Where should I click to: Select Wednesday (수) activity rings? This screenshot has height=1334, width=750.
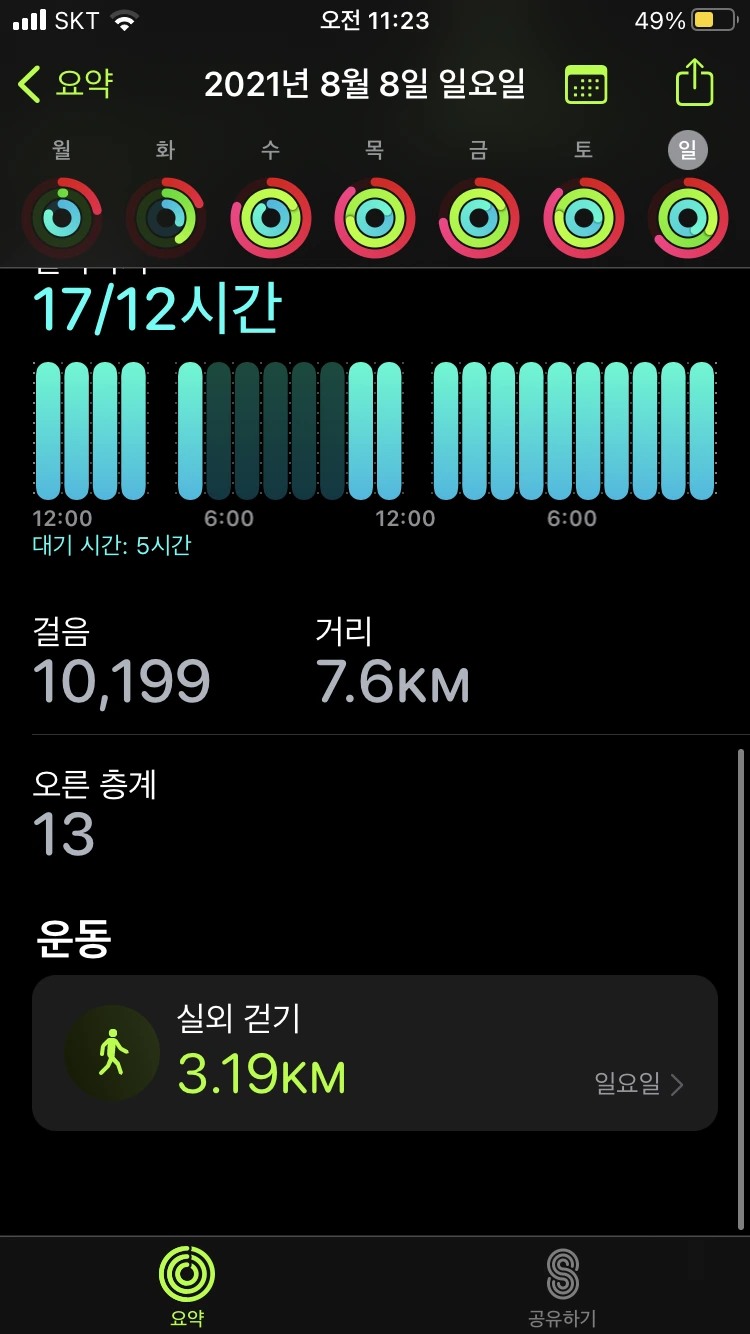click(x=271, y=217)
